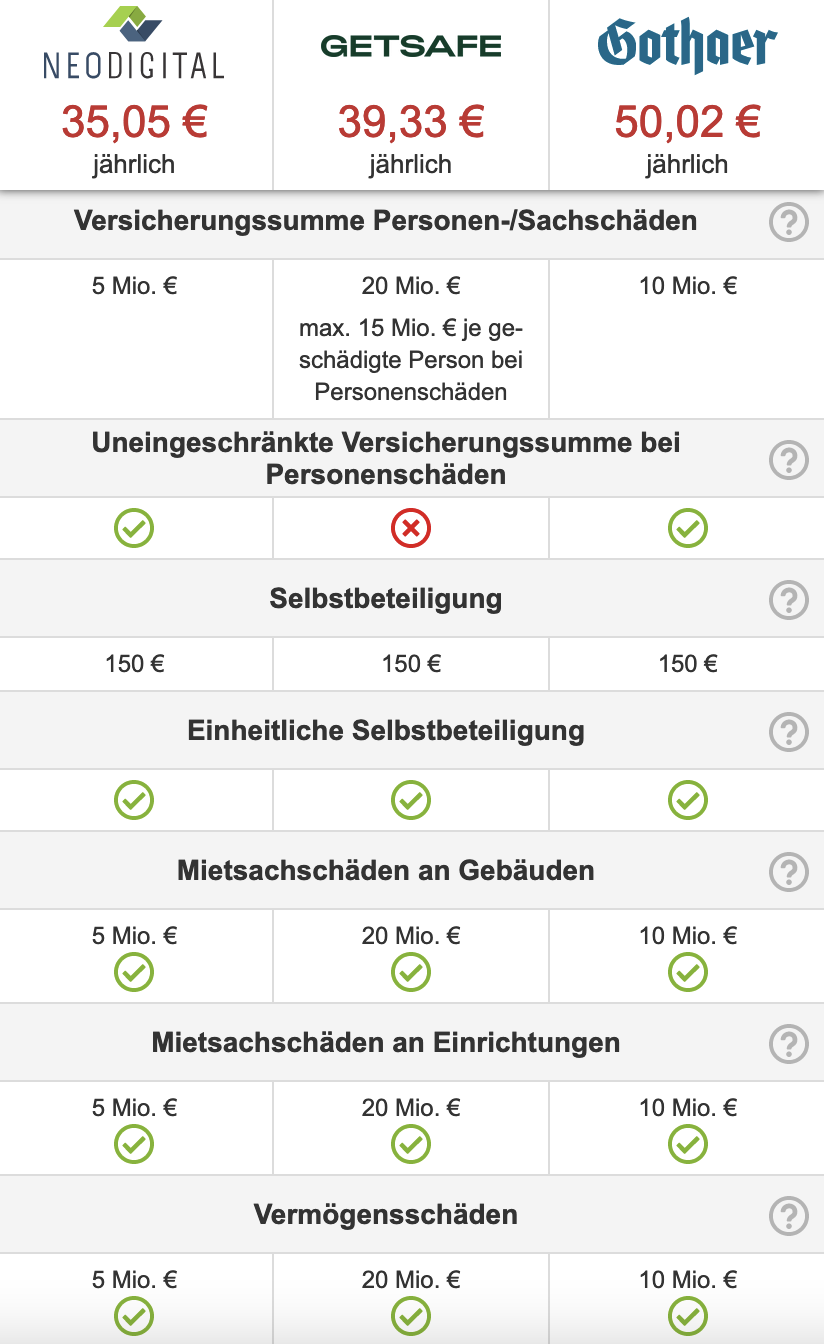Open the help icon for Mietsachschäden an Gebäuden
The width and height of the screenshot is (824, 1344).
click(x=790, y=870)
